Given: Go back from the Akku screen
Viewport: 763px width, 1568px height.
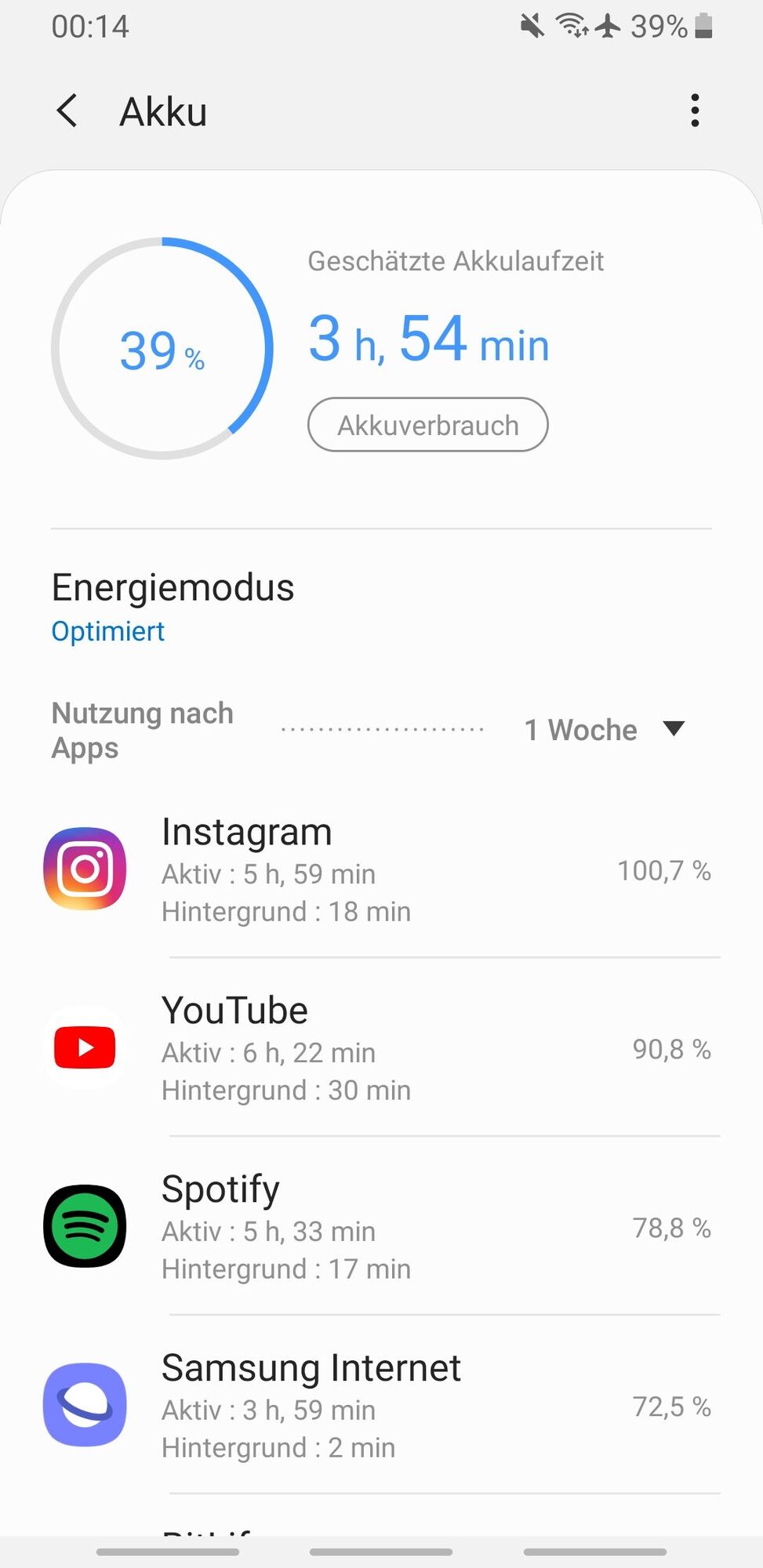Looking at the screenshot, I should (x=67, y=111).
